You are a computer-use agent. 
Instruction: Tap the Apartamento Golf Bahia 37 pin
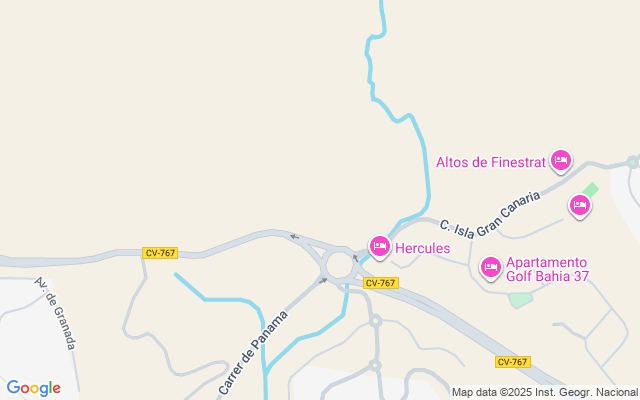[491, 268]
